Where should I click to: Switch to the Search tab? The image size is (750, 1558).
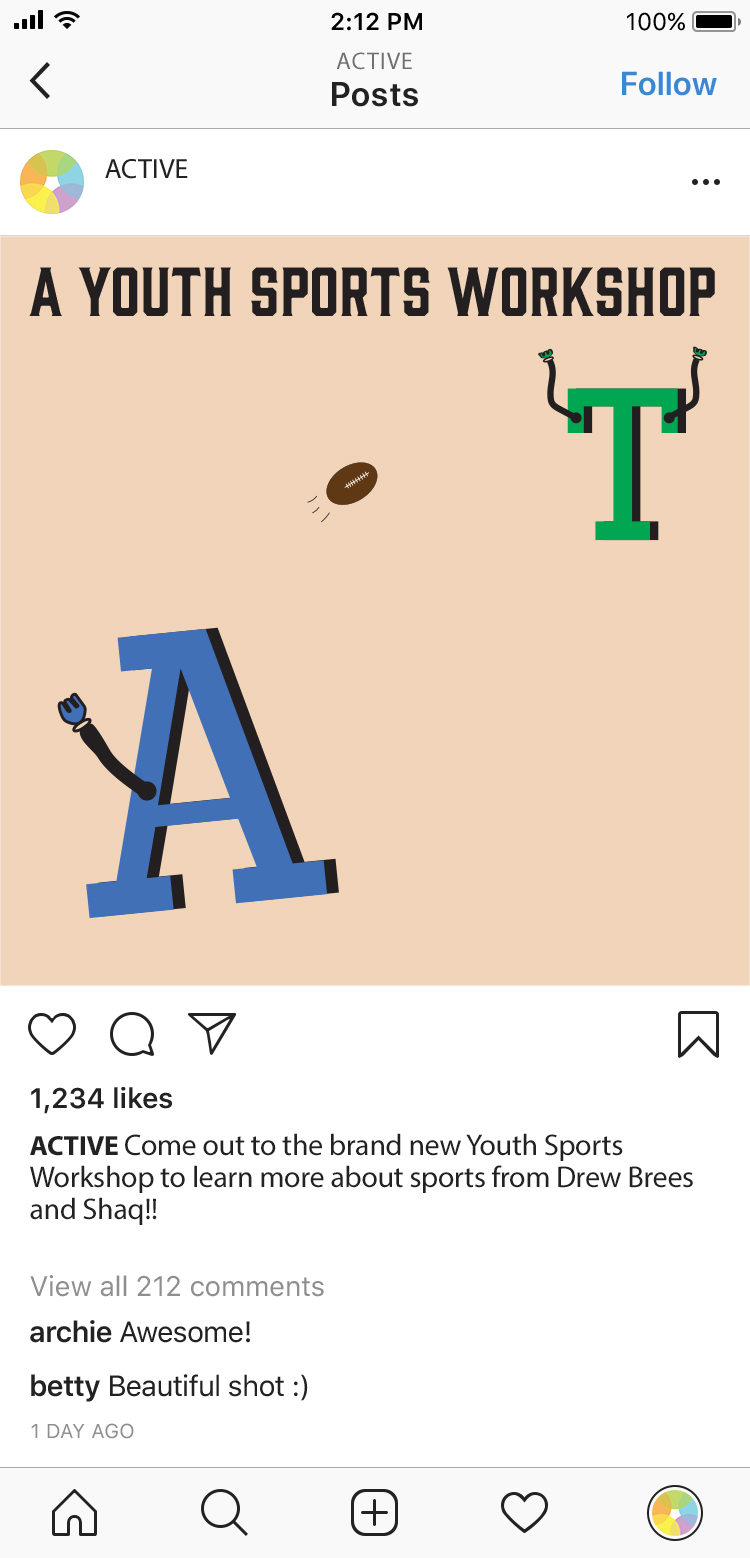pyautogui.click(x=224, y=1512)
